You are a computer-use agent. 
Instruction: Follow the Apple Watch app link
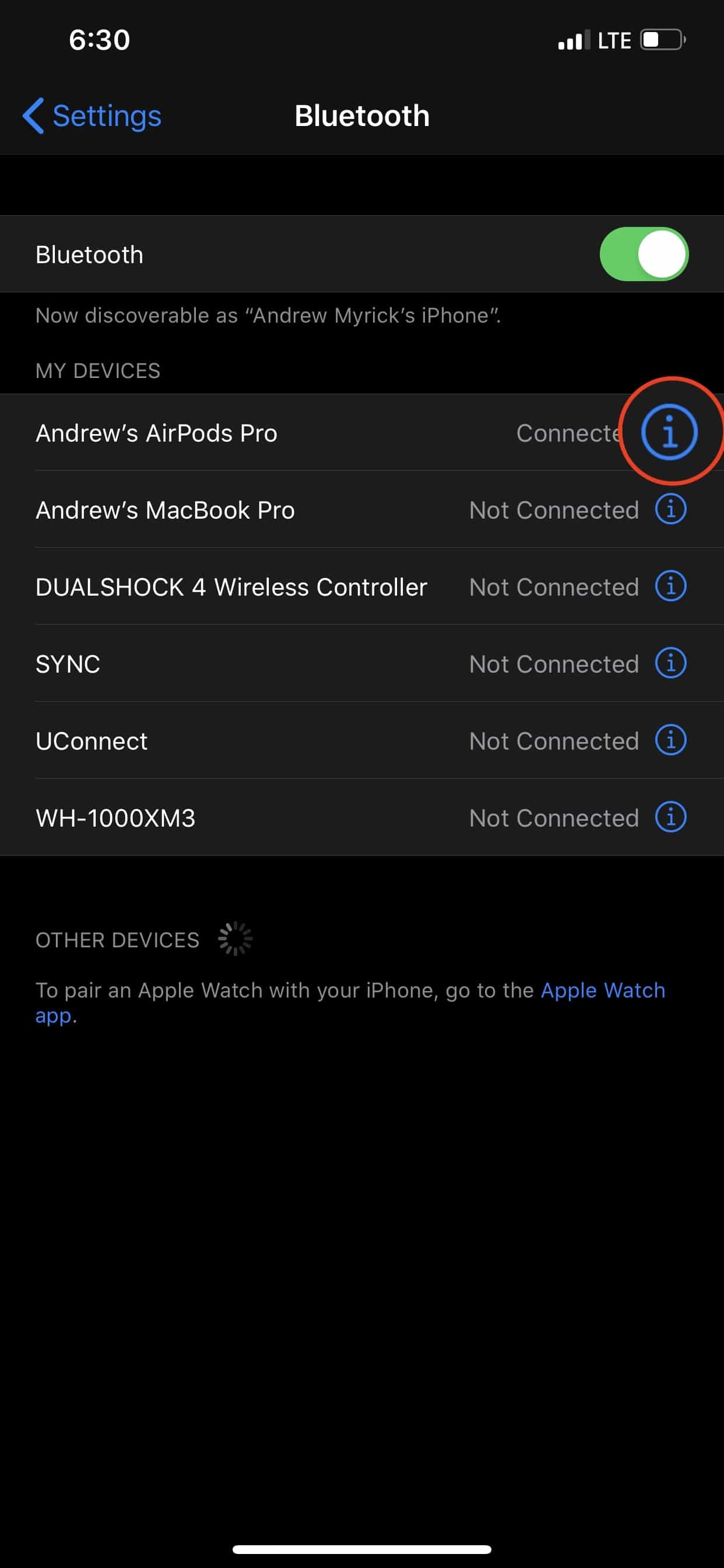point(602,991)
